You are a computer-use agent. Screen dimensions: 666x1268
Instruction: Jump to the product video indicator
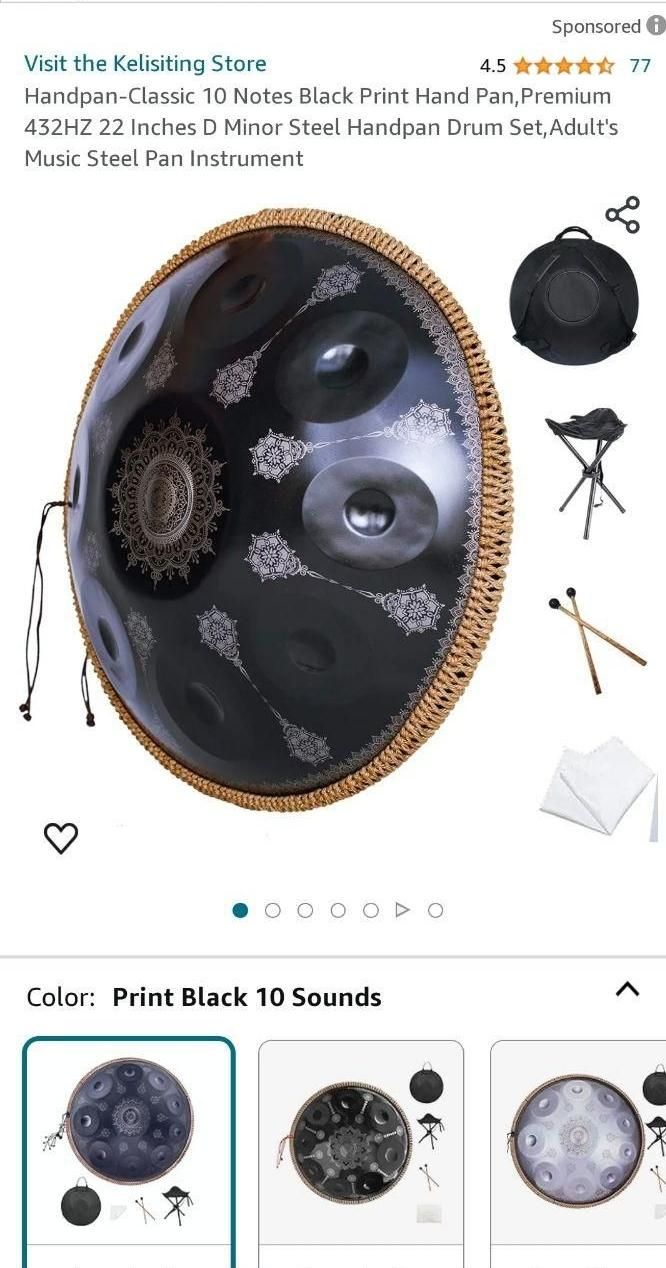[403, 910]
